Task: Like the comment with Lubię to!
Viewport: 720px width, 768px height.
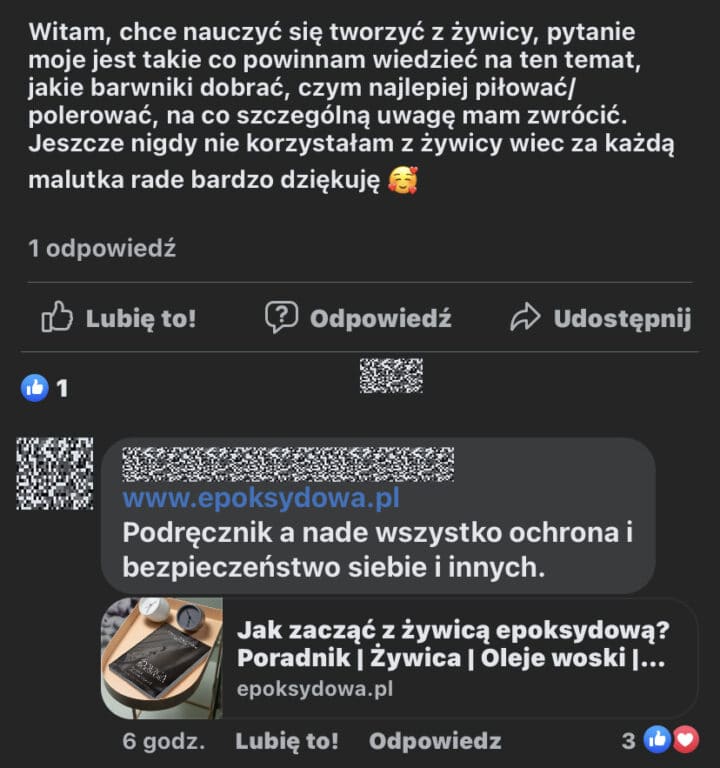Action: (287, 741)
